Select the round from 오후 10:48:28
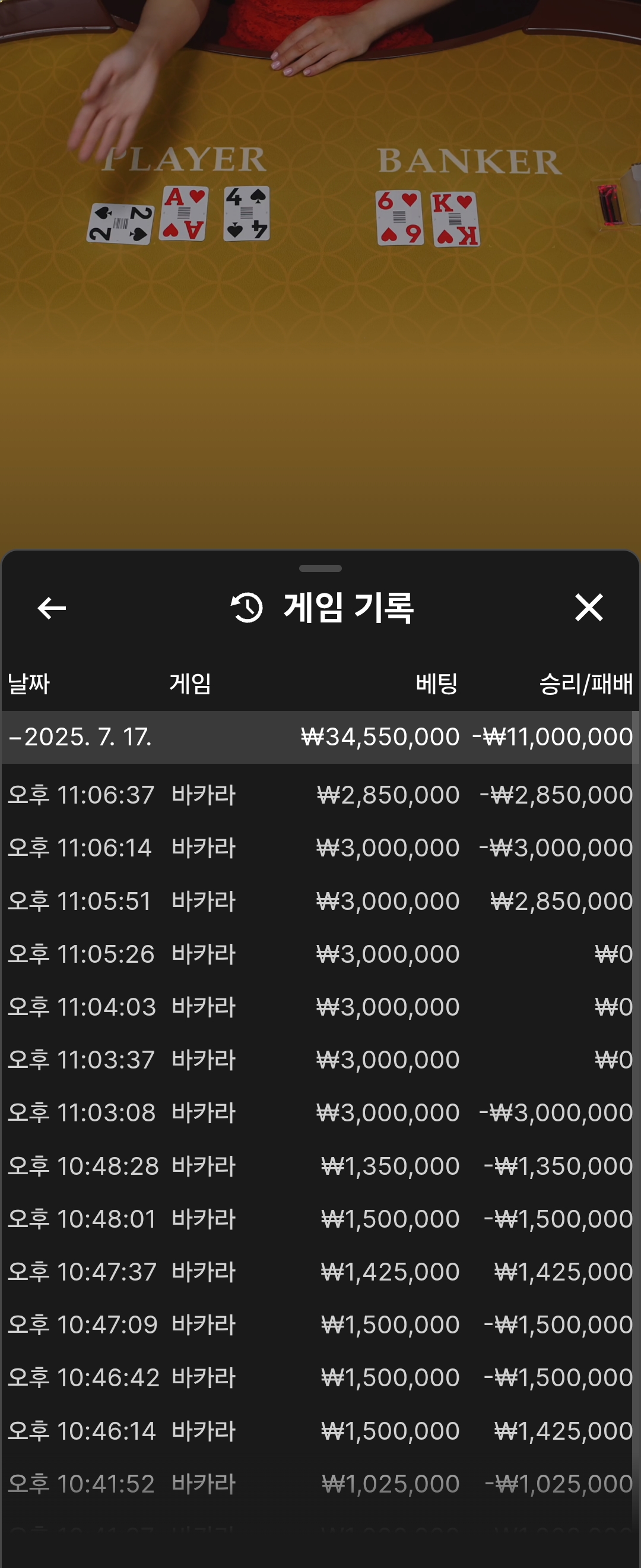The height and width of the screenshot is (1568, 641). (x=320, y=1166)
